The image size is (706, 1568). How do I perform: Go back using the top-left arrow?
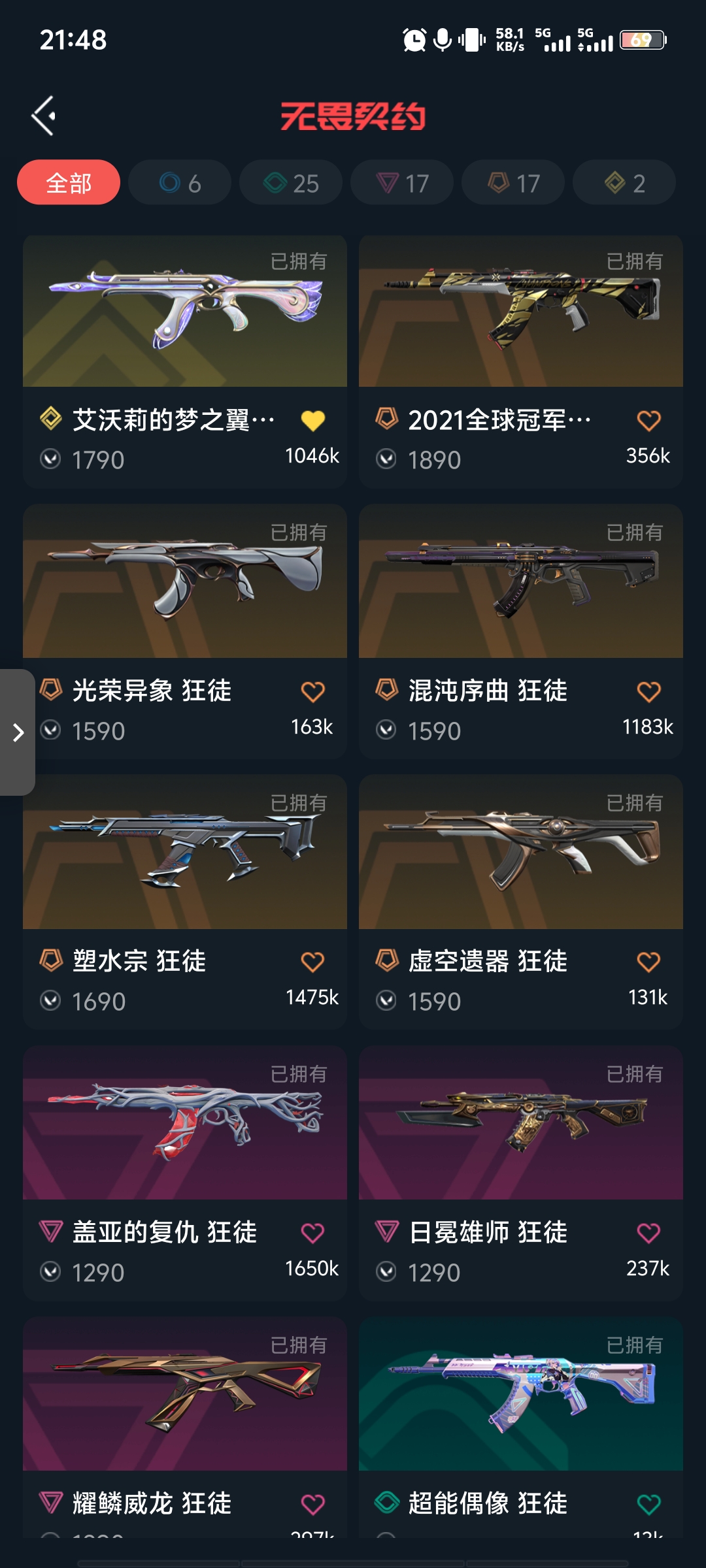point(44,116)
